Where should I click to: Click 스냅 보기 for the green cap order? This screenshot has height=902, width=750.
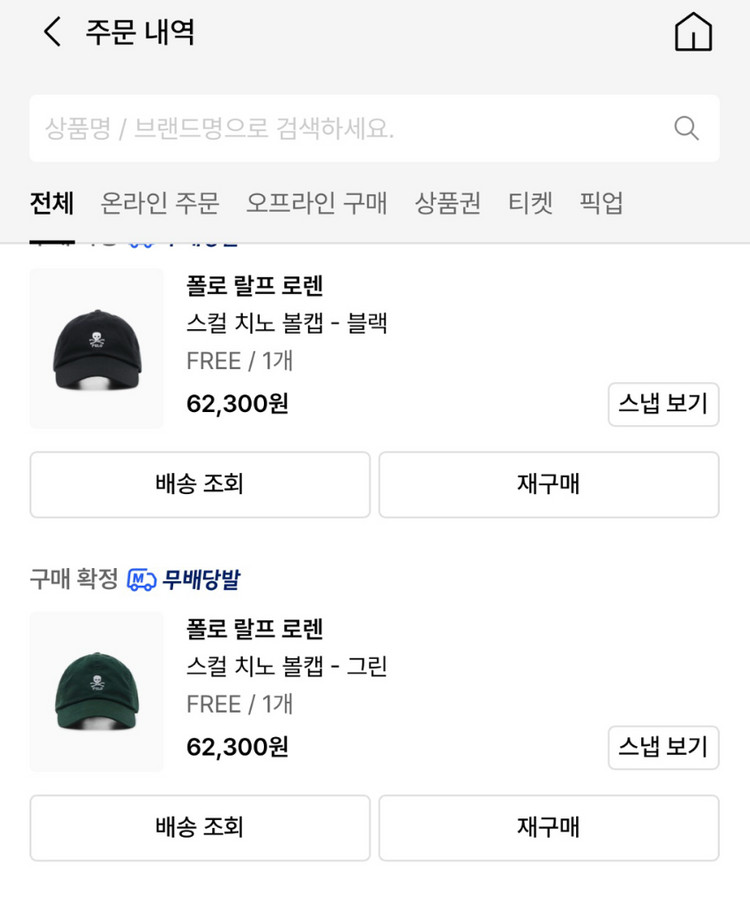pyautogui.click(x=664, y=747)
